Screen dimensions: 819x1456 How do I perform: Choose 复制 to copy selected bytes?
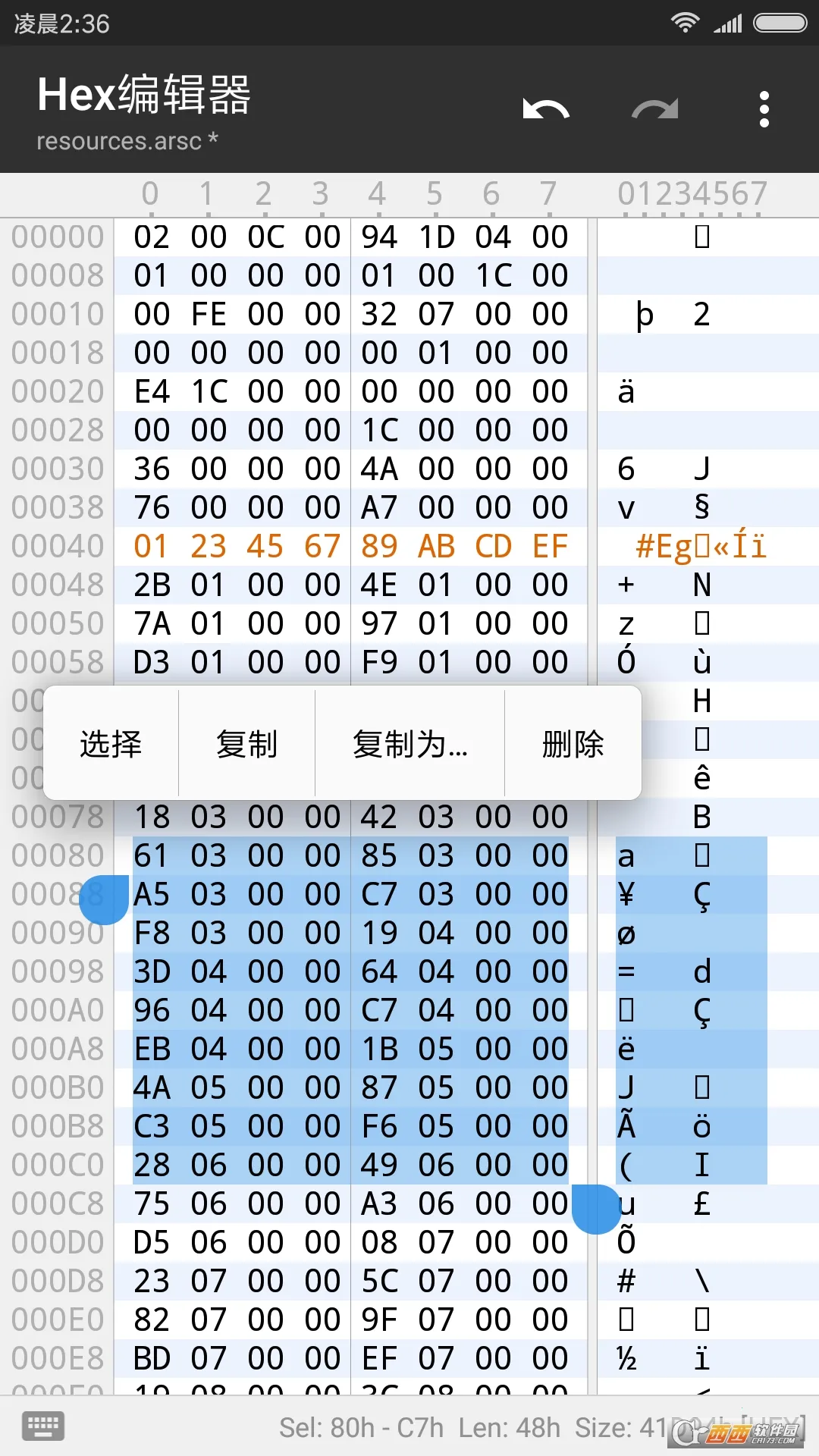click(246, 744)
